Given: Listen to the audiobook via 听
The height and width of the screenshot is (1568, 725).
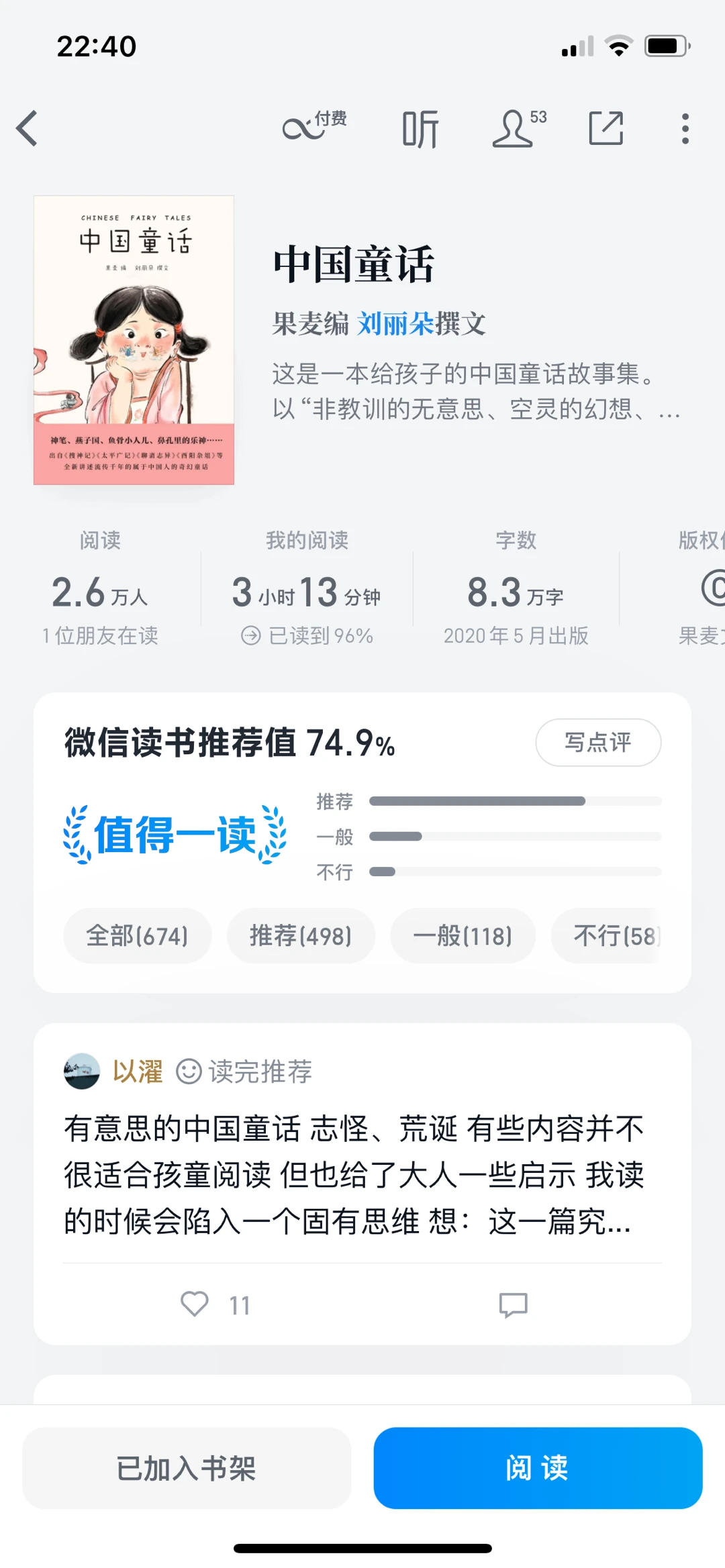Looking at the screenshot, I should click(420, 129).
